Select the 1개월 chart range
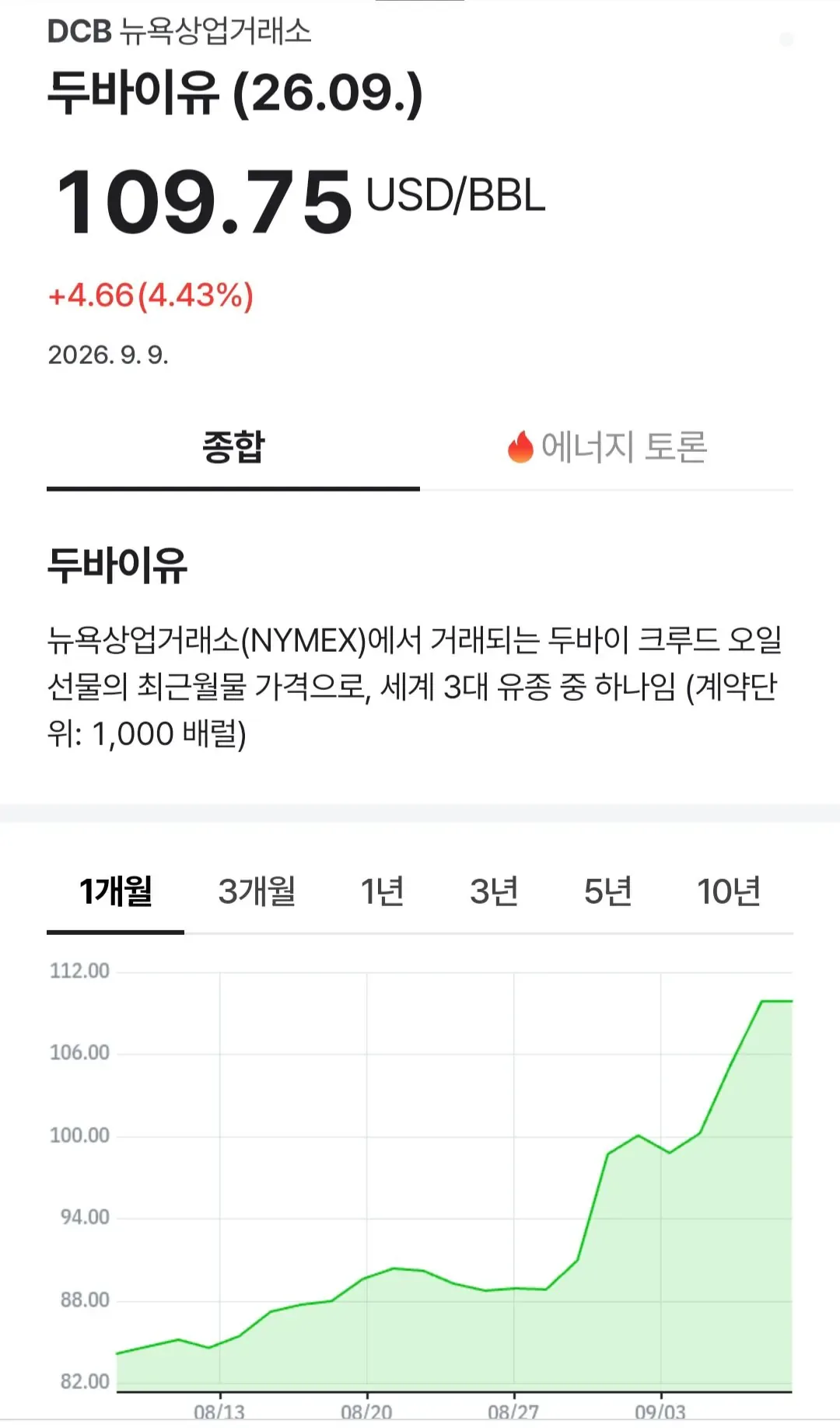Image resolution: width=840 pixels, height=1428 pixels. coord(115,891)
